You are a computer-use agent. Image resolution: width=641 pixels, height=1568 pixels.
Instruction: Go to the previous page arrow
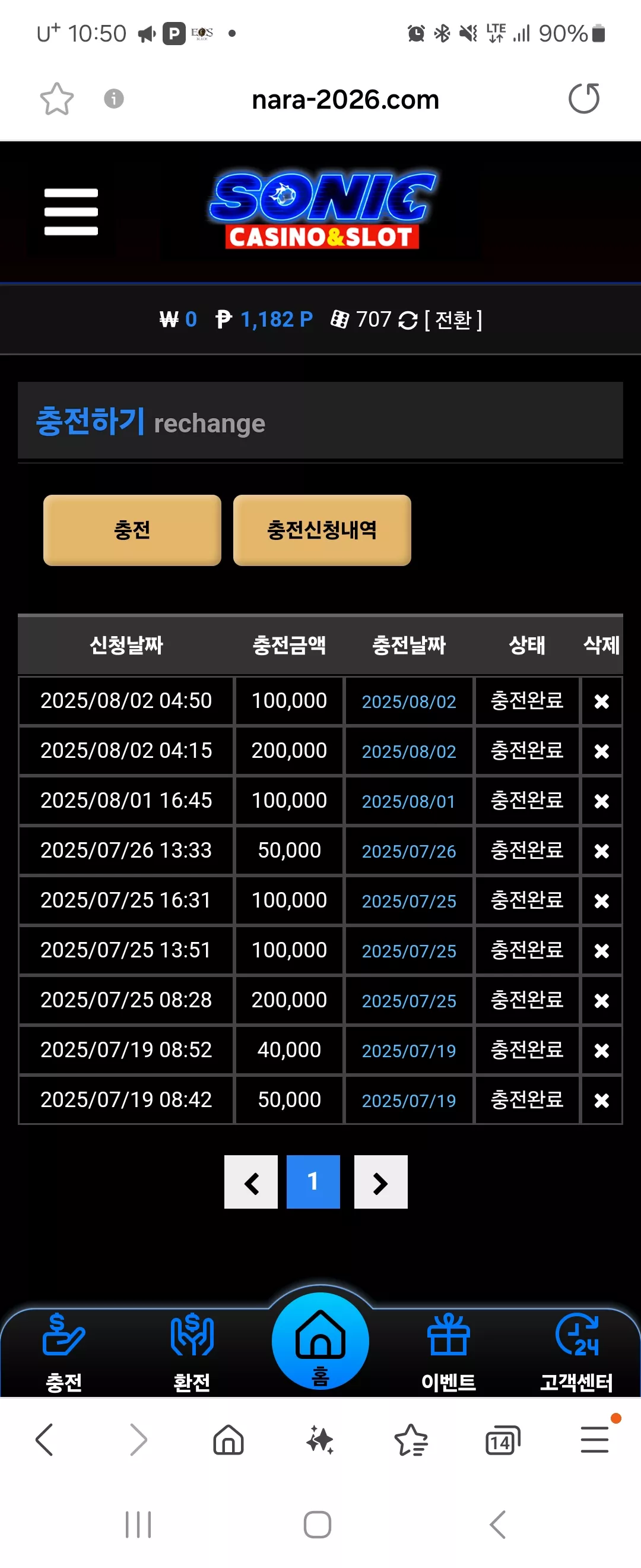[x=251, y=1182]
